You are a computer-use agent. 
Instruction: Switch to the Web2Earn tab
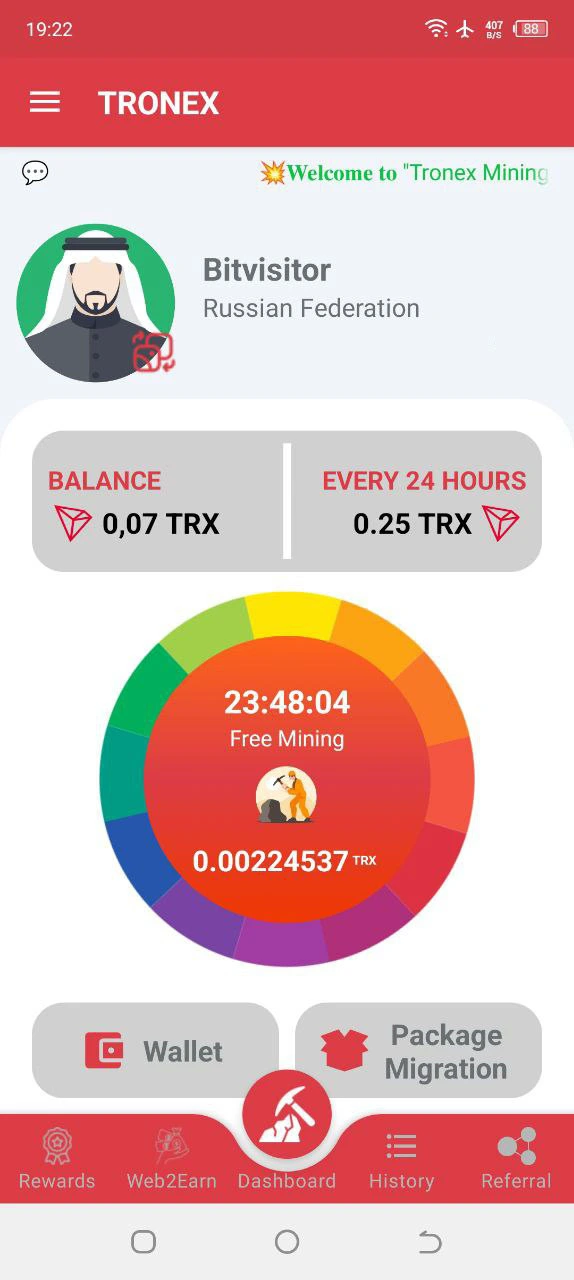point(172,1160)
